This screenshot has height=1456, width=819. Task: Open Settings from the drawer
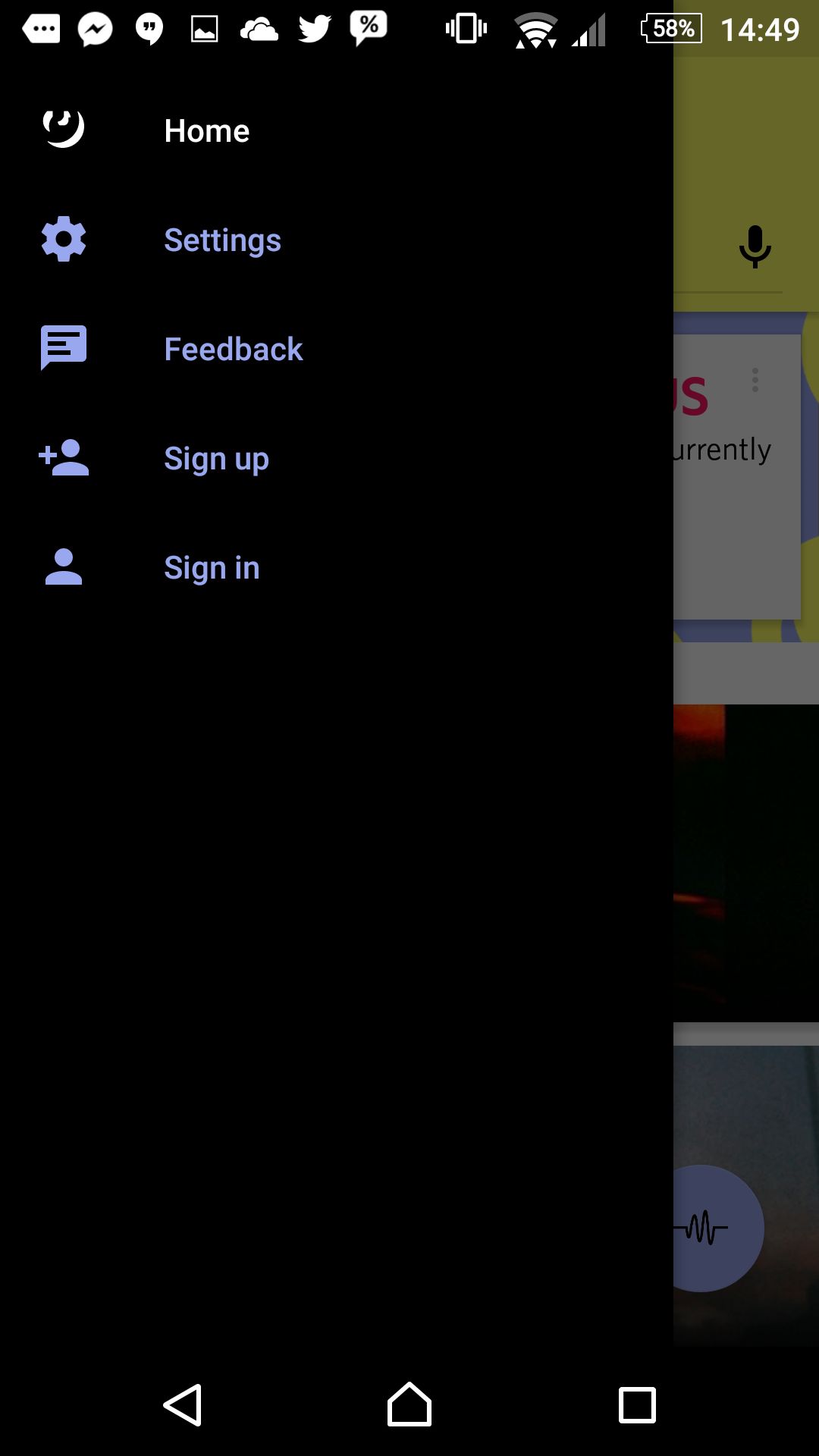tap(336, 240)
